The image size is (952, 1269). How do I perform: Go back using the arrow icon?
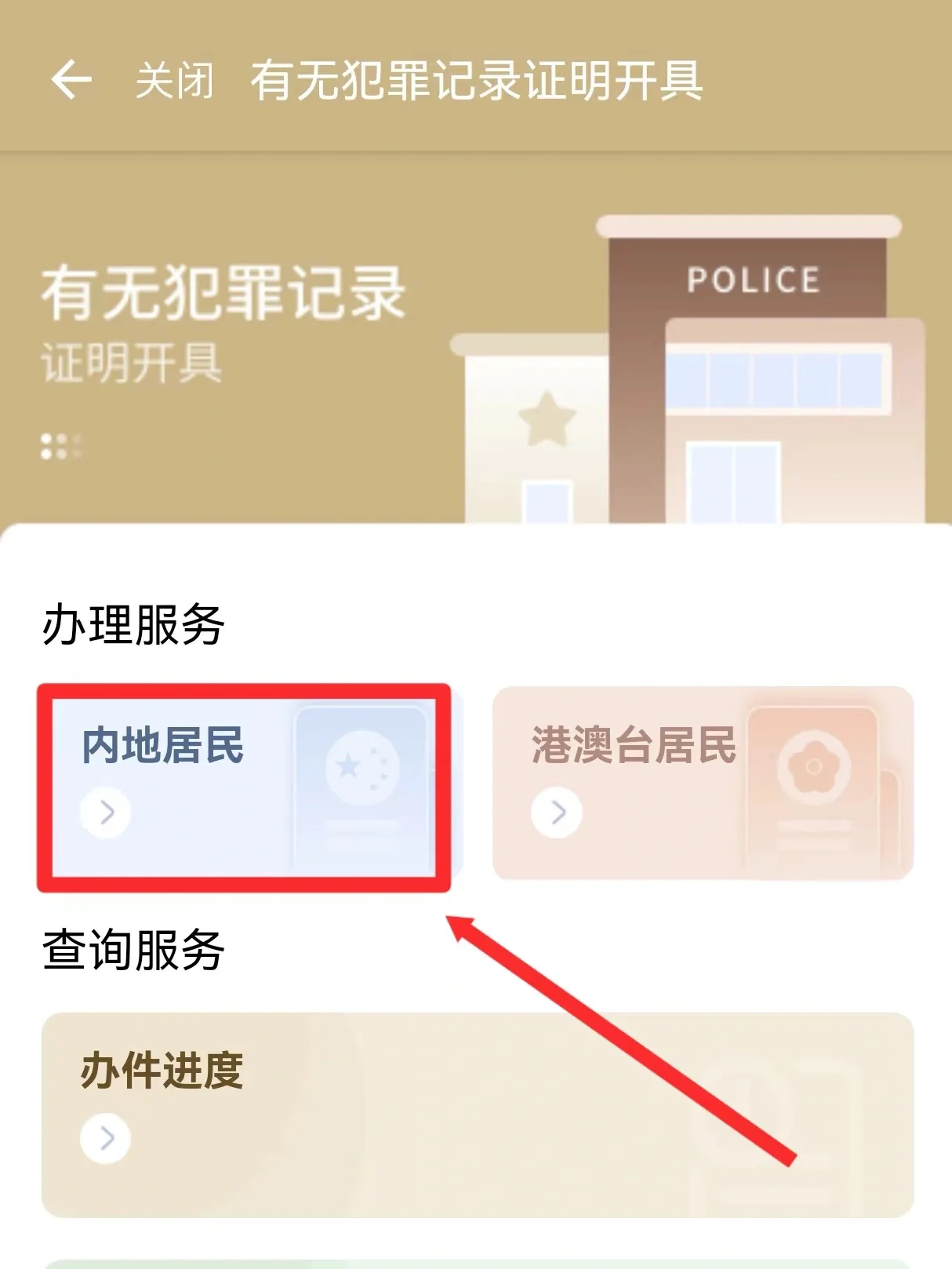[x=71, y=80]
